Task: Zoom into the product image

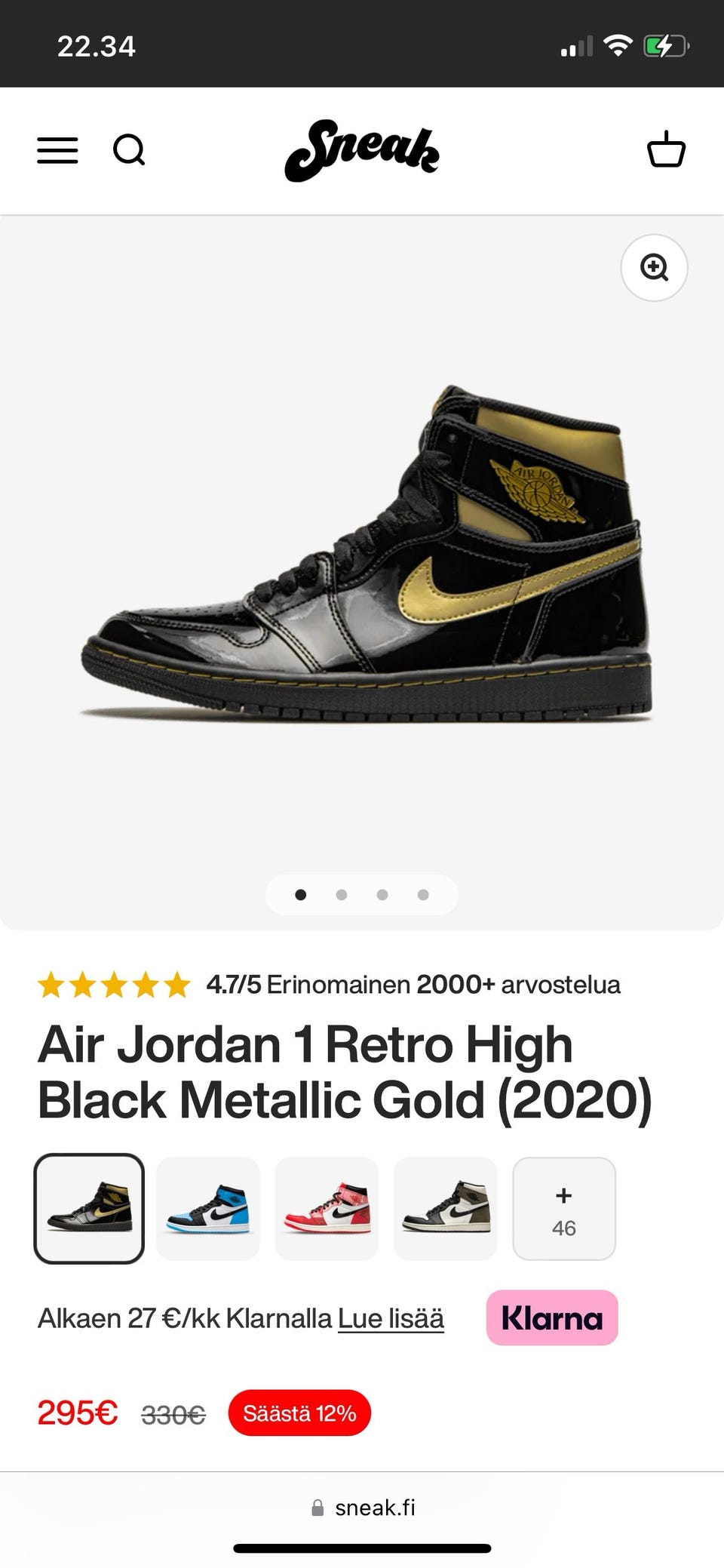Action: click(654, 268)
